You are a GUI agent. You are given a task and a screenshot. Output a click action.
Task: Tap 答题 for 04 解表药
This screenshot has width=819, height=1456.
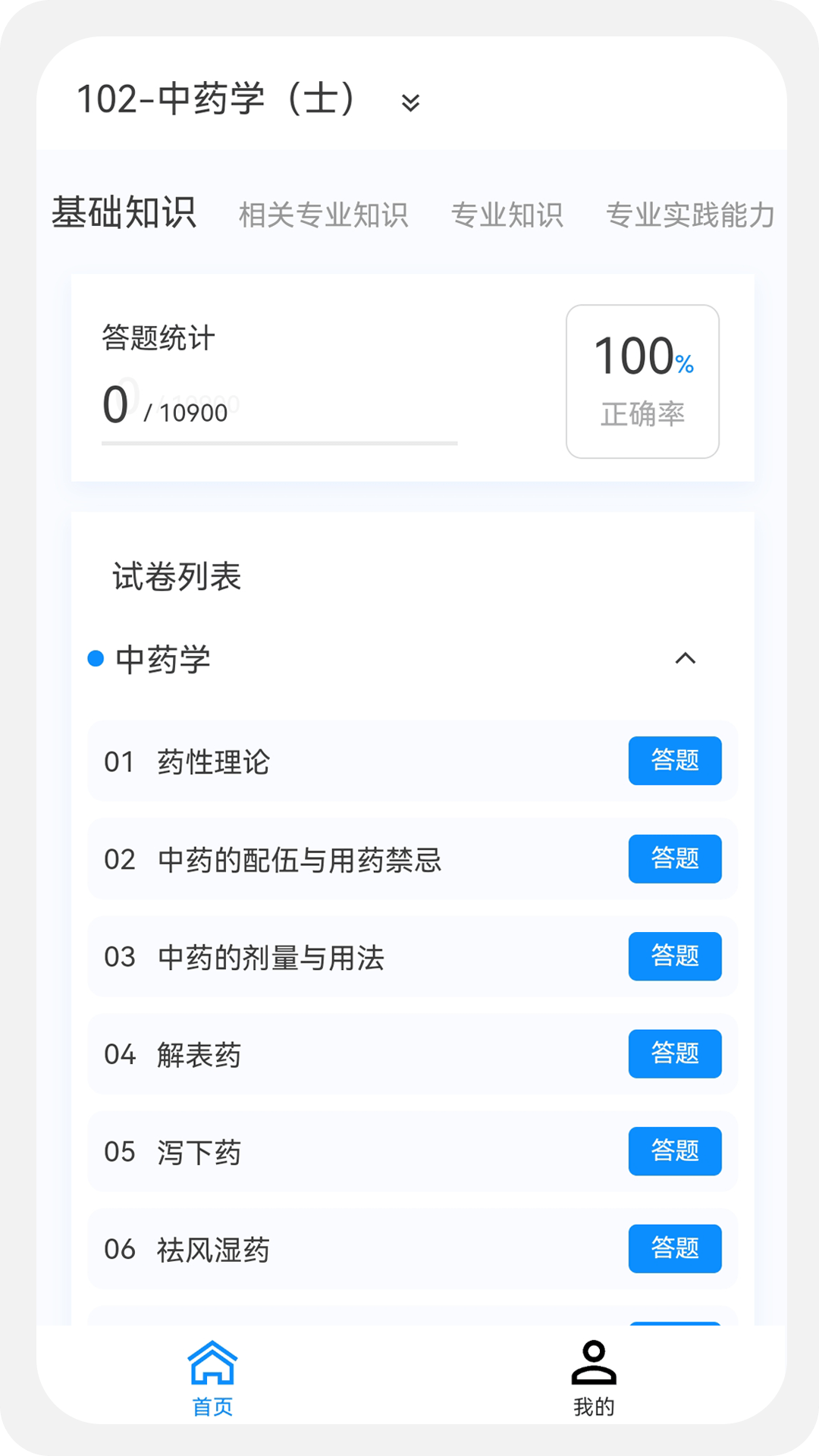click(x=674, y=1054)
